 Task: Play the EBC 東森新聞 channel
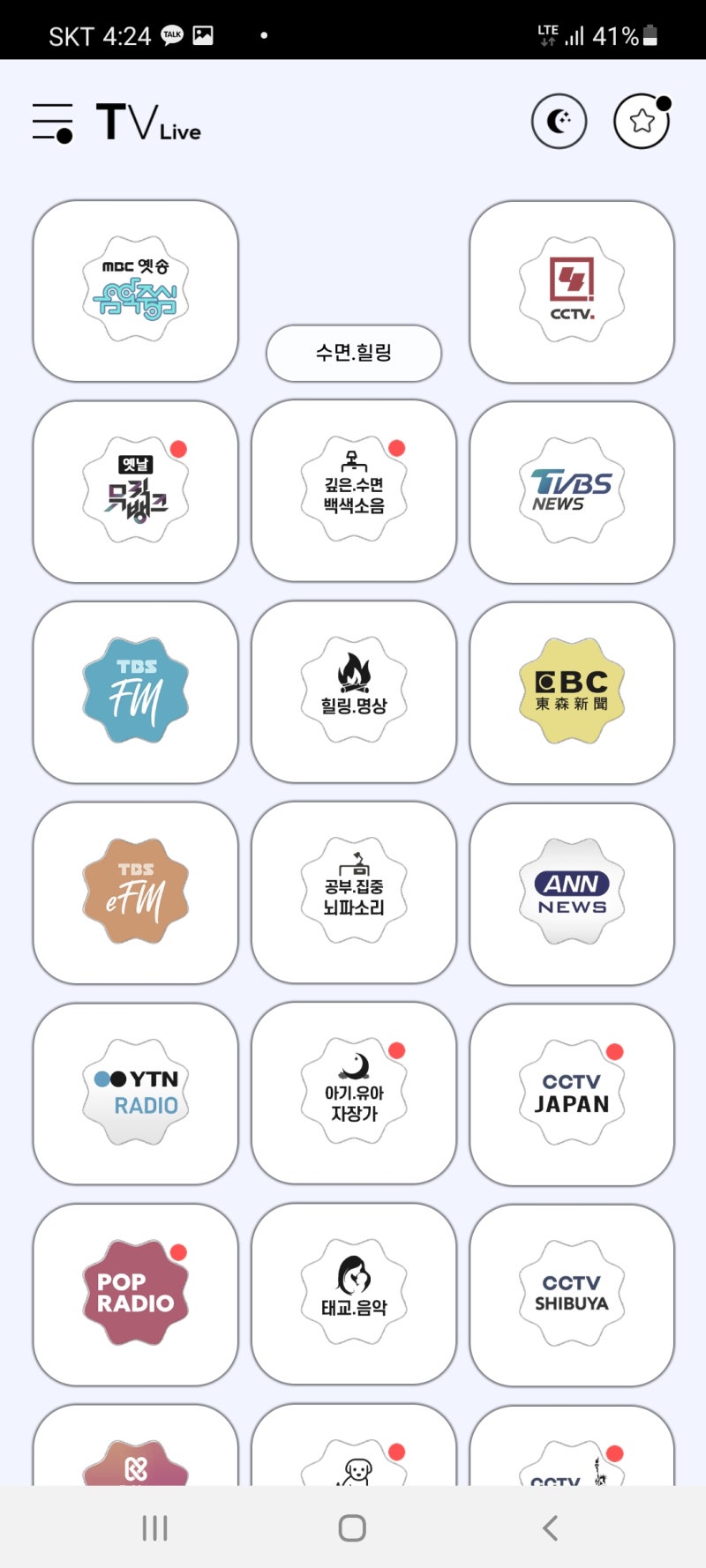click(x=570, y=692)
